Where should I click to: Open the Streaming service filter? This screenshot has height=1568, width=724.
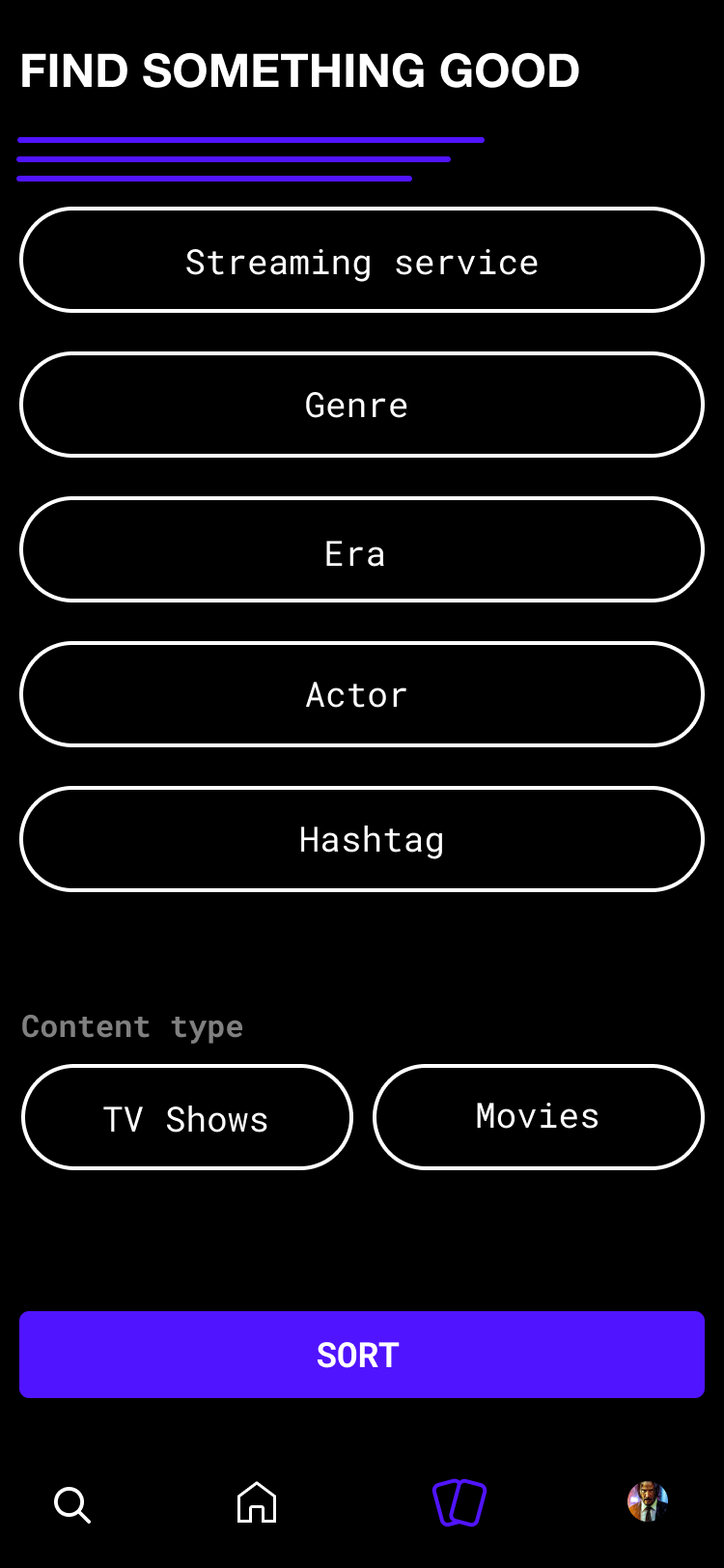(361, 260)
